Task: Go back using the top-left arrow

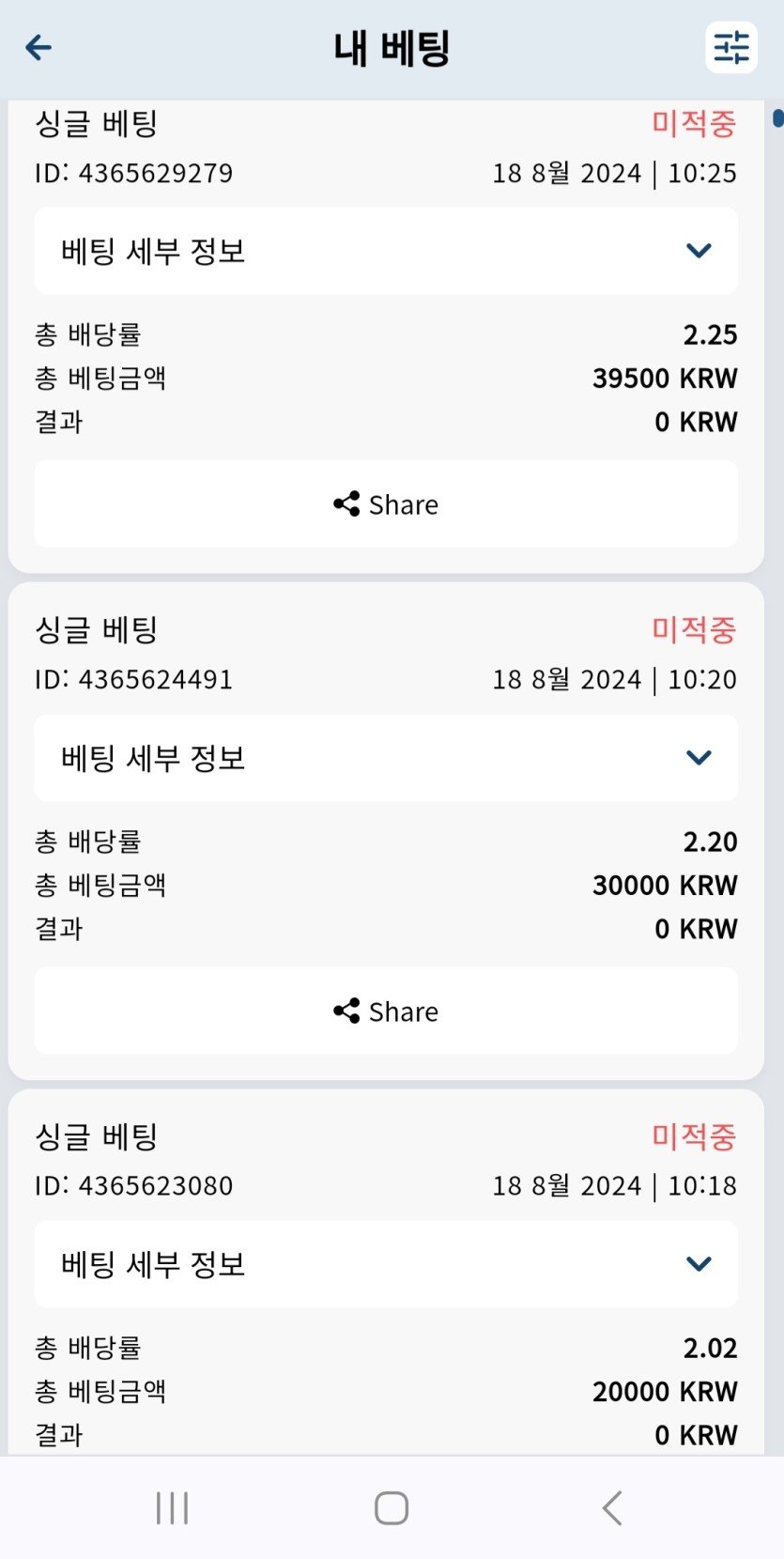Action: click(x=38, y=47)
